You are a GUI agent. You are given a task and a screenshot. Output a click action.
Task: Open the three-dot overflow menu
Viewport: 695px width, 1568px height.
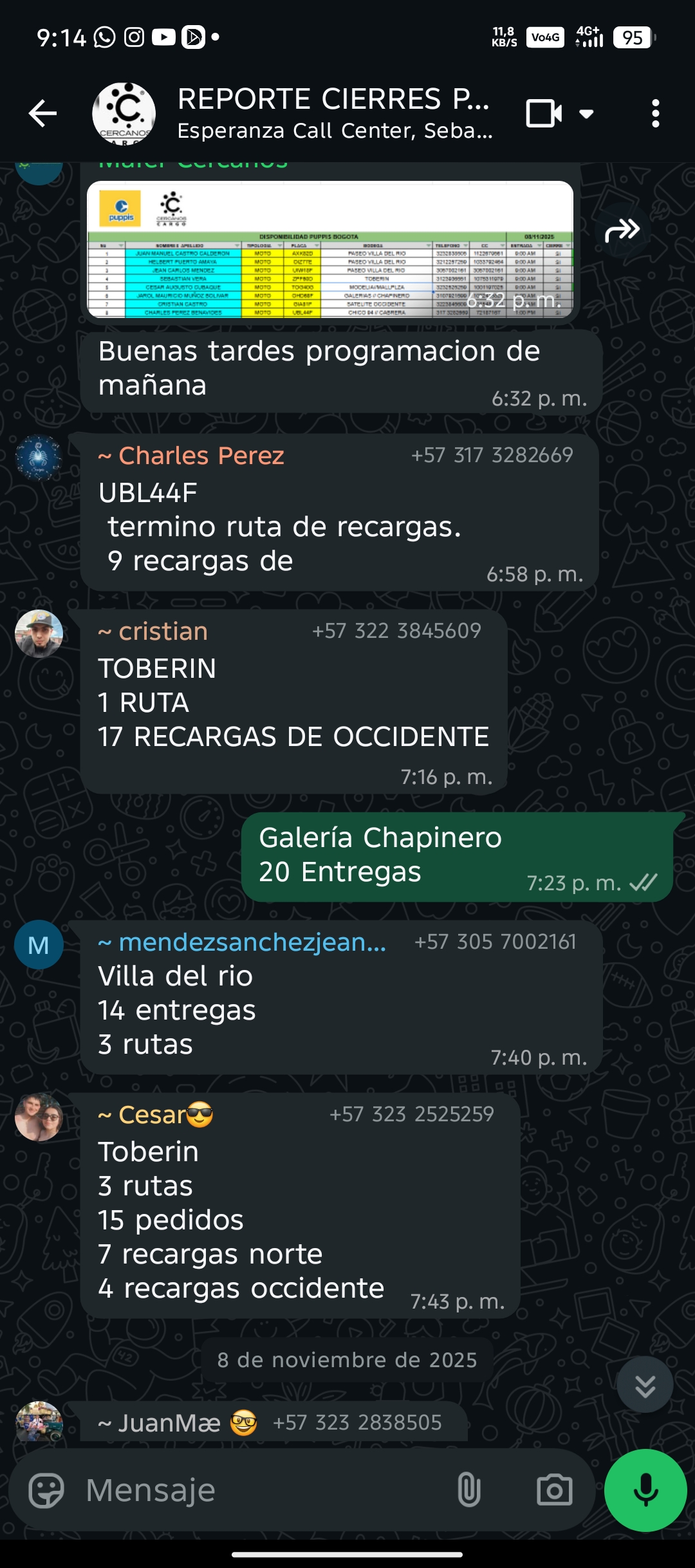click(655, 114)
